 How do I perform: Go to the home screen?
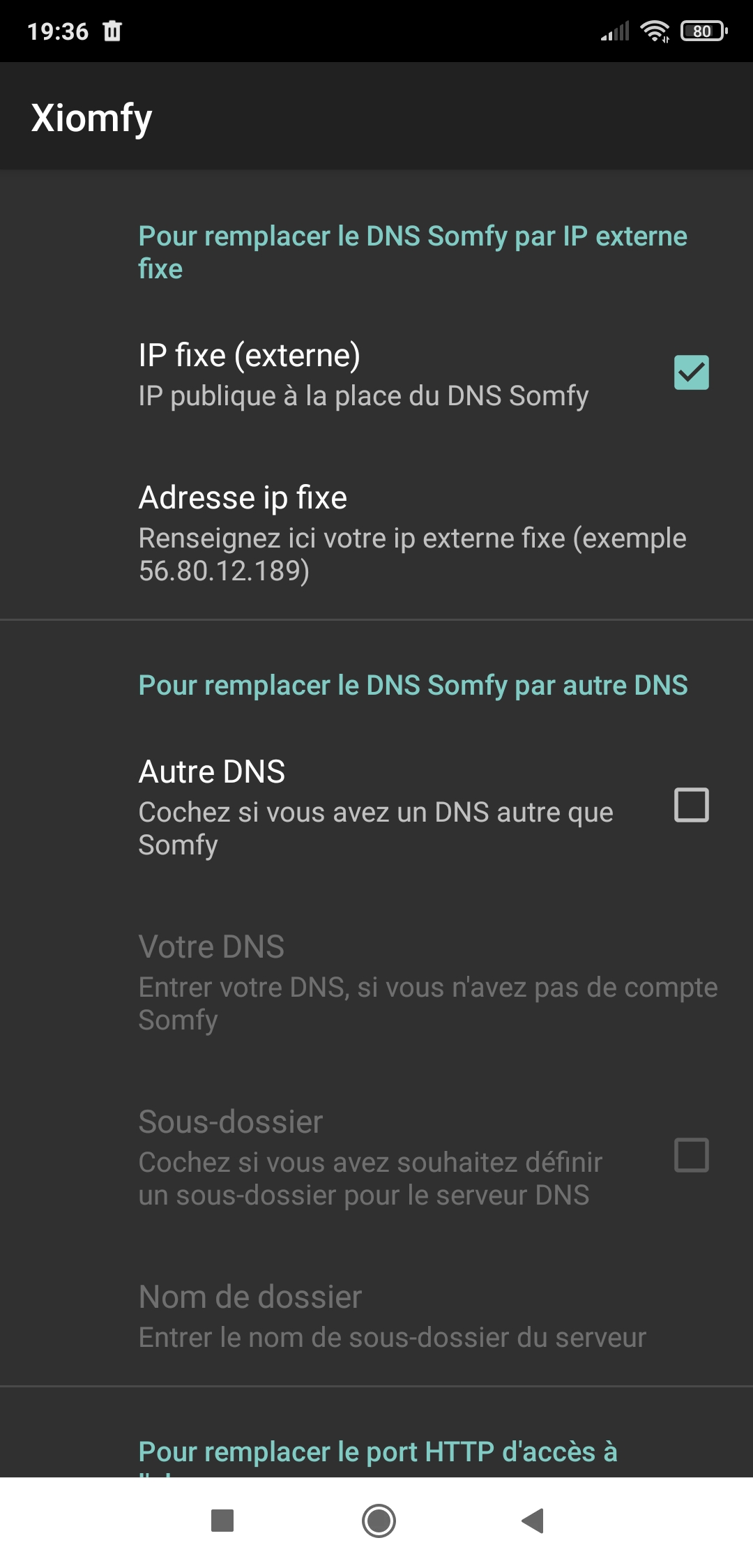click(379, 1521)
